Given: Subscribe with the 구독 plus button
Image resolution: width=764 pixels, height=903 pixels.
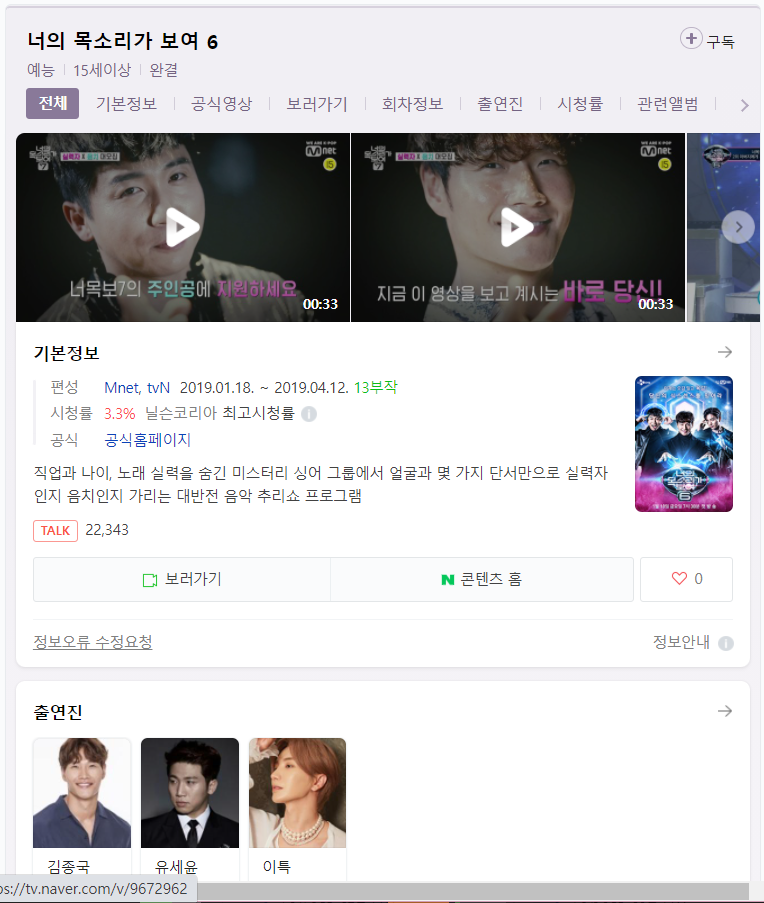Looking at the screenshot, I should [706, 40].
